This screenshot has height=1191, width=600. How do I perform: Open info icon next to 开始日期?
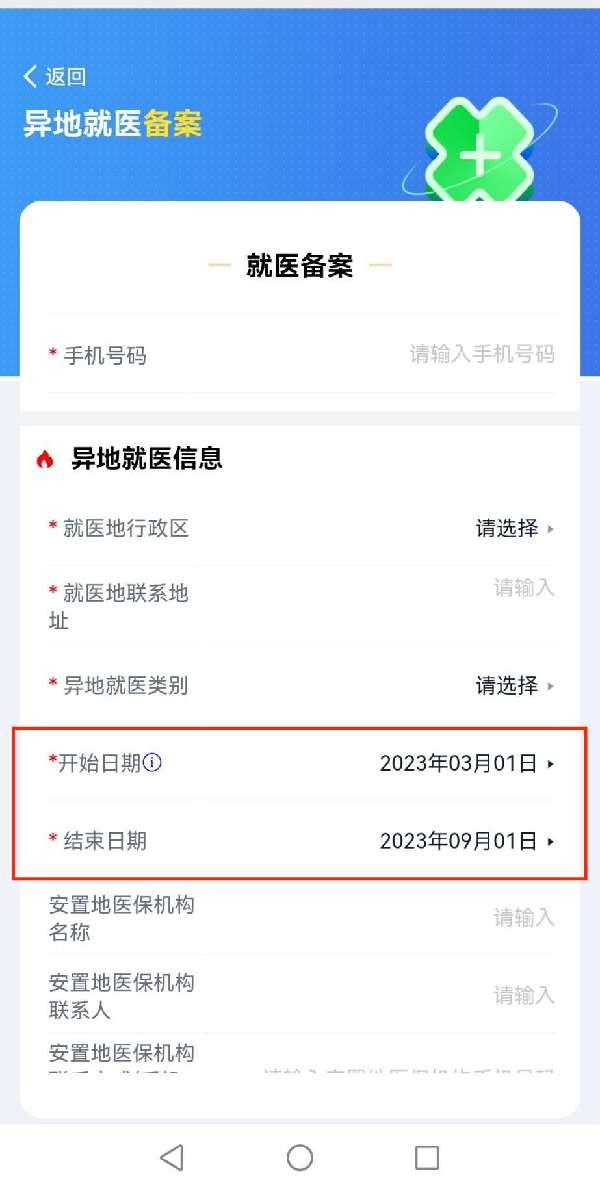click(153, 763)
